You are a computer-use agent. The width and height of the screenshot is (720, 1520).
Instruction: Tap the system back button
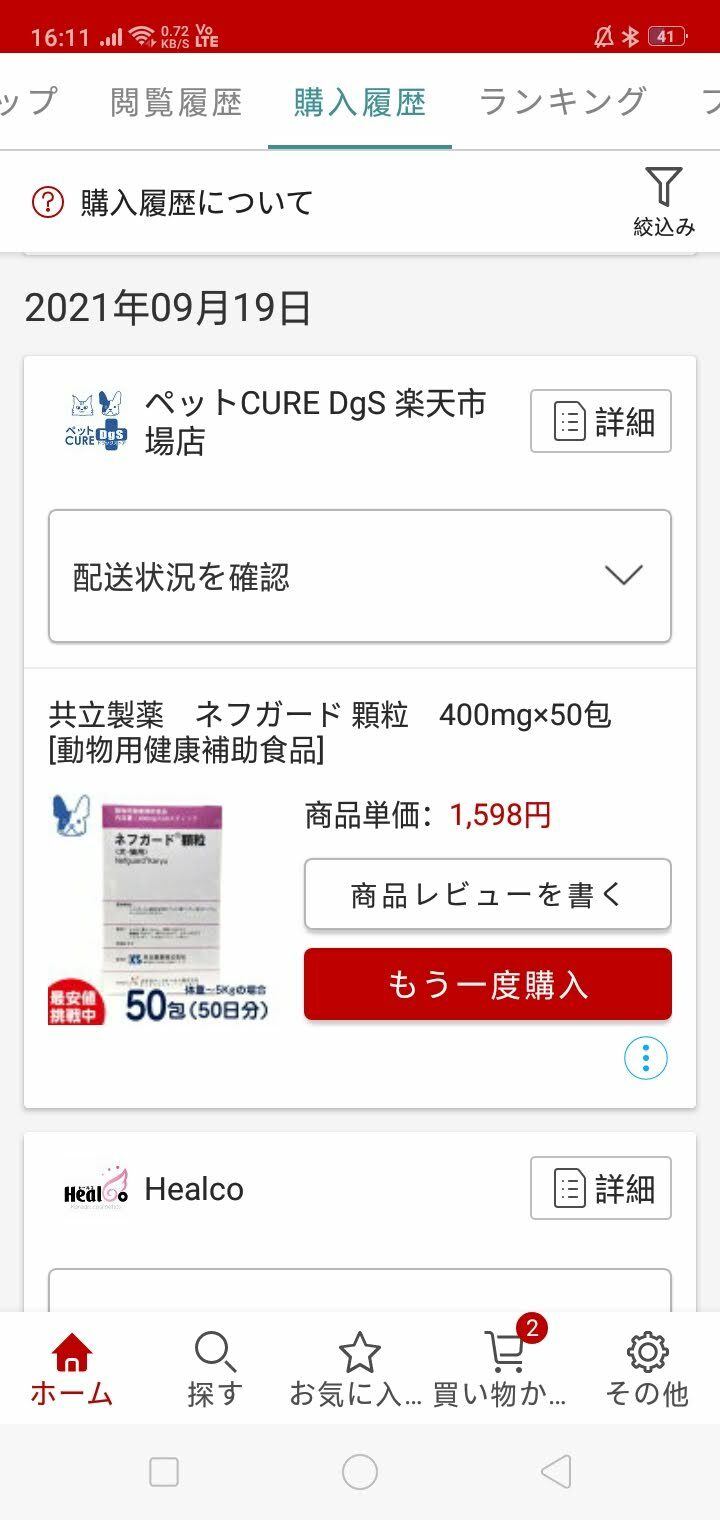pos(555,1471)
